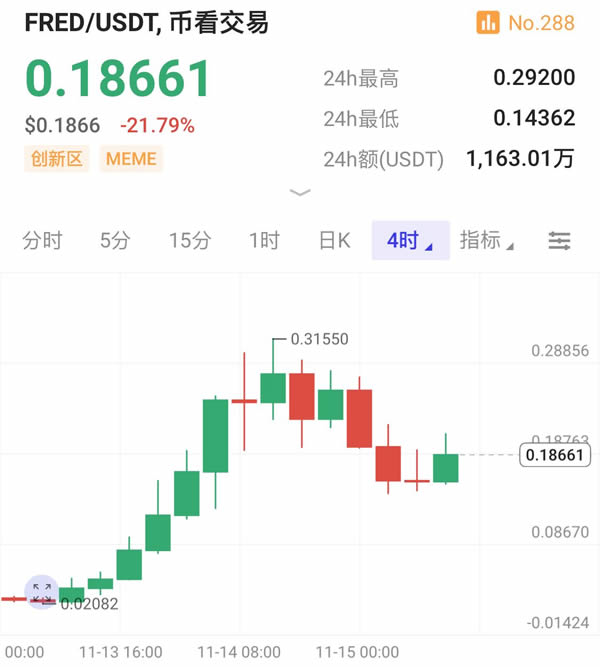Open the 指标 indicators menu
The image size is (600, 667).
486,240
